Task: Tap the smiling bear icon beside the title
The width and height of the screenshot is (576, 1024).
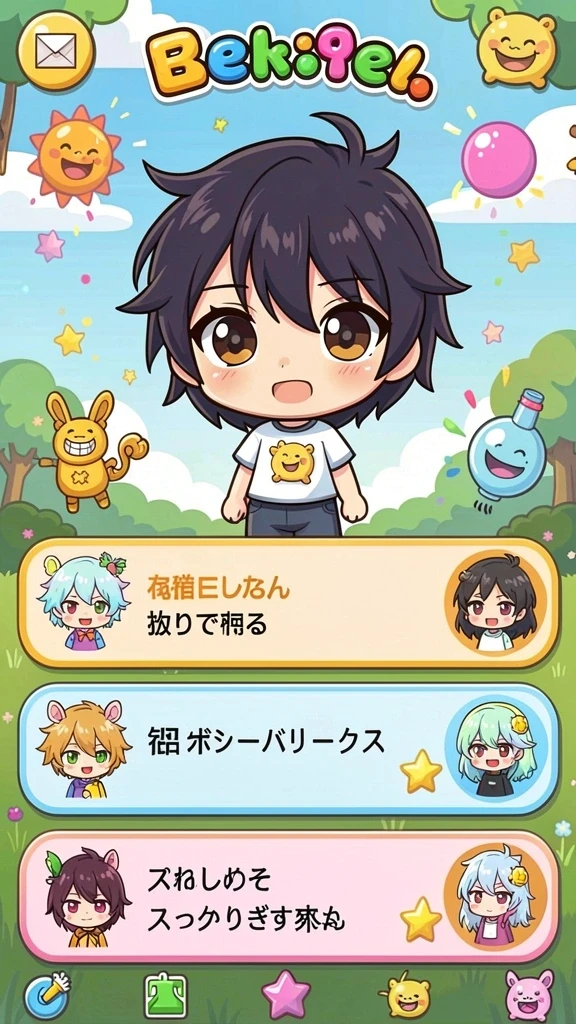Action: 517,48
